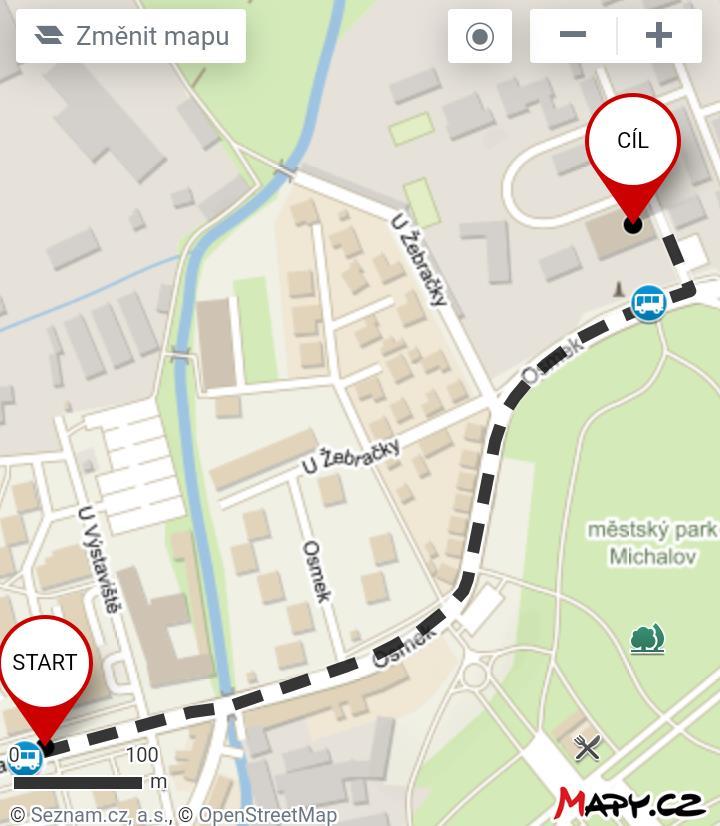Center map on my current location
Image resolution: width=720 pixels, height=826 pixels.
pyautogui.click(x=480, y=36)
